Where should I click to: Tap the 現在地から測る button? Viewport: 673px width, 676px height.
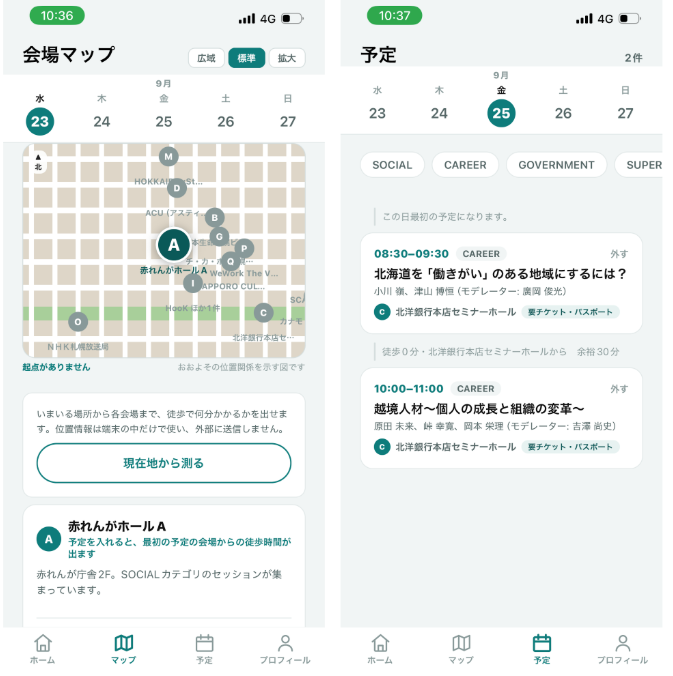pos(164,463)
